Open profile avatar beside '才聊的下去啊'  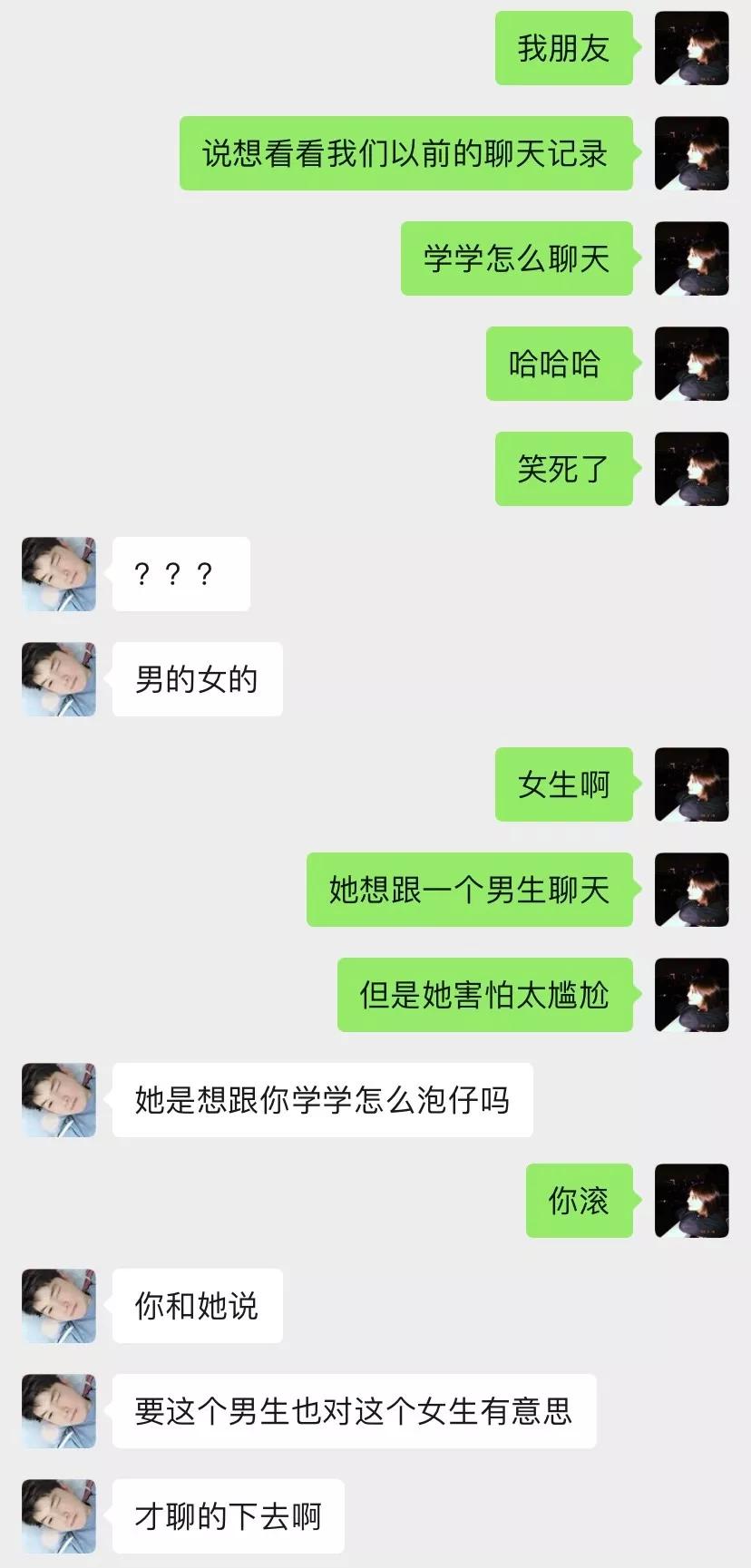59,1515
